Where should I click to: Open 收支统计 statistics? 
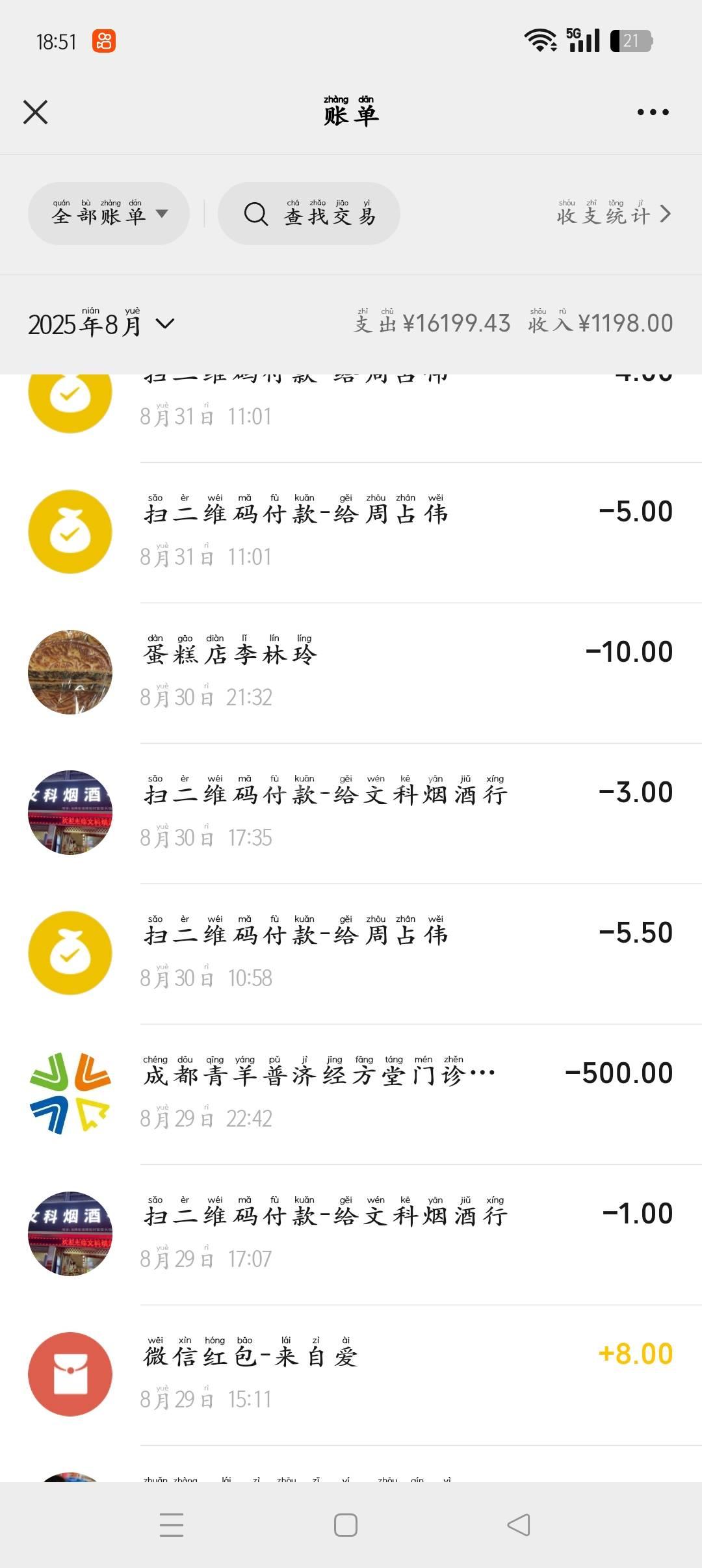pyautogui.click(x=614, y=214)
